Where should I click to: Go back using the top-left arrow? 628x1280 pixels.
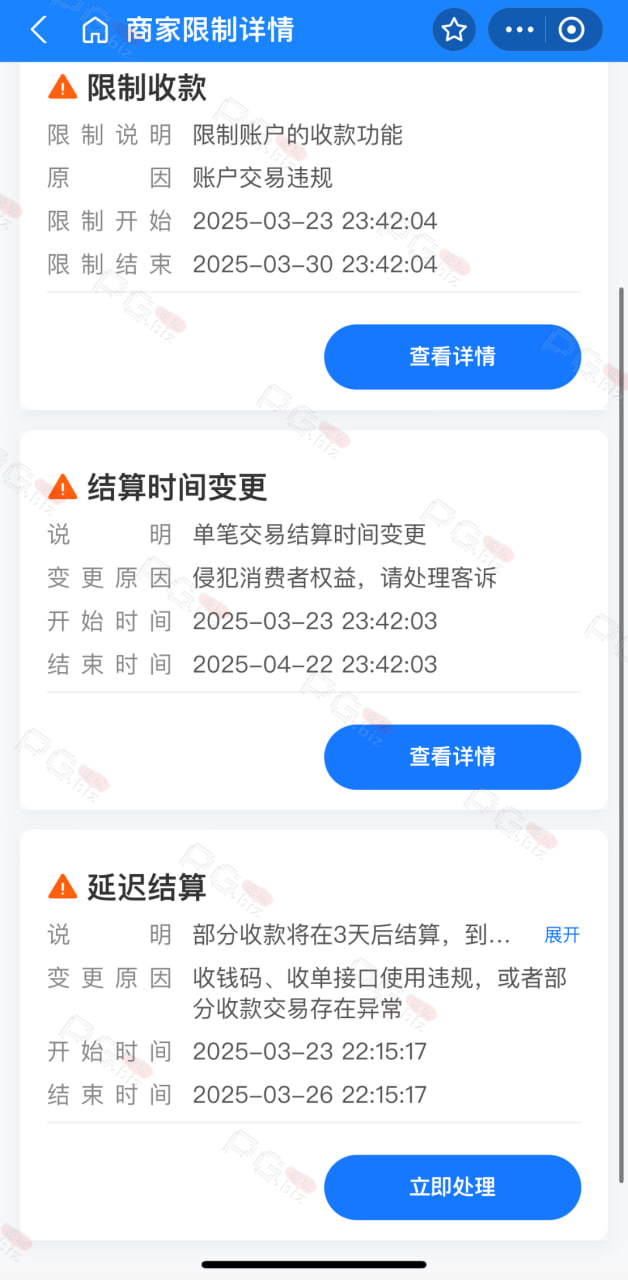[38, 30]
